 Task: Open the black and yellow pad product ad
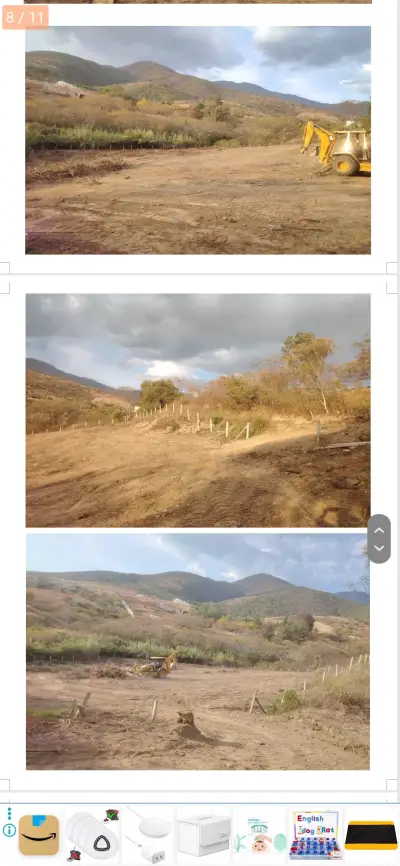pyautogui.click(x=371, y=835)
